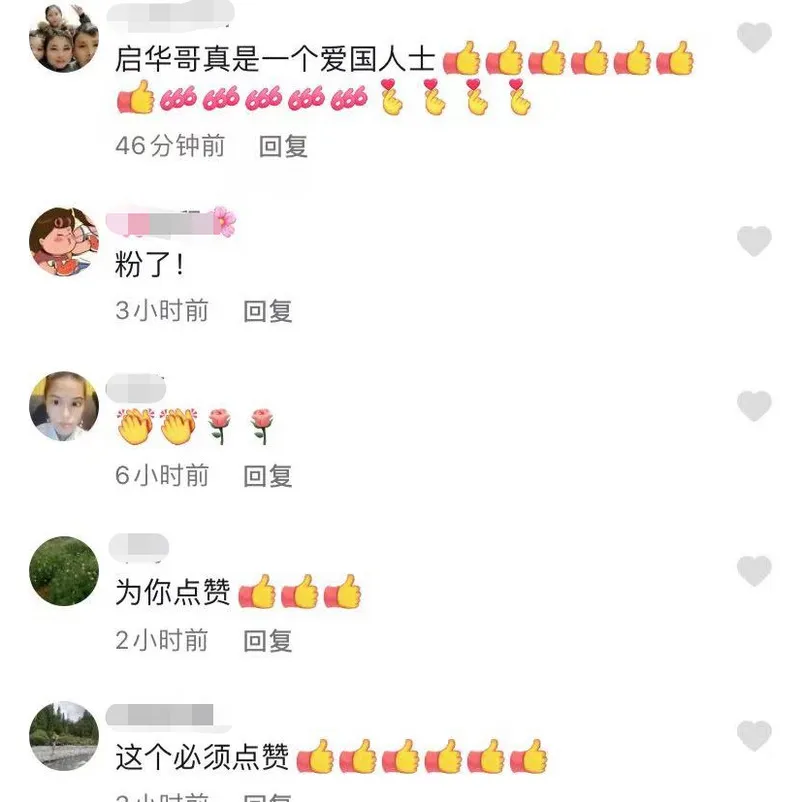This screenshot has height=802, width=800.
Task: Open the avatar of the 粉了！ commenter
Action: point(64,242)
